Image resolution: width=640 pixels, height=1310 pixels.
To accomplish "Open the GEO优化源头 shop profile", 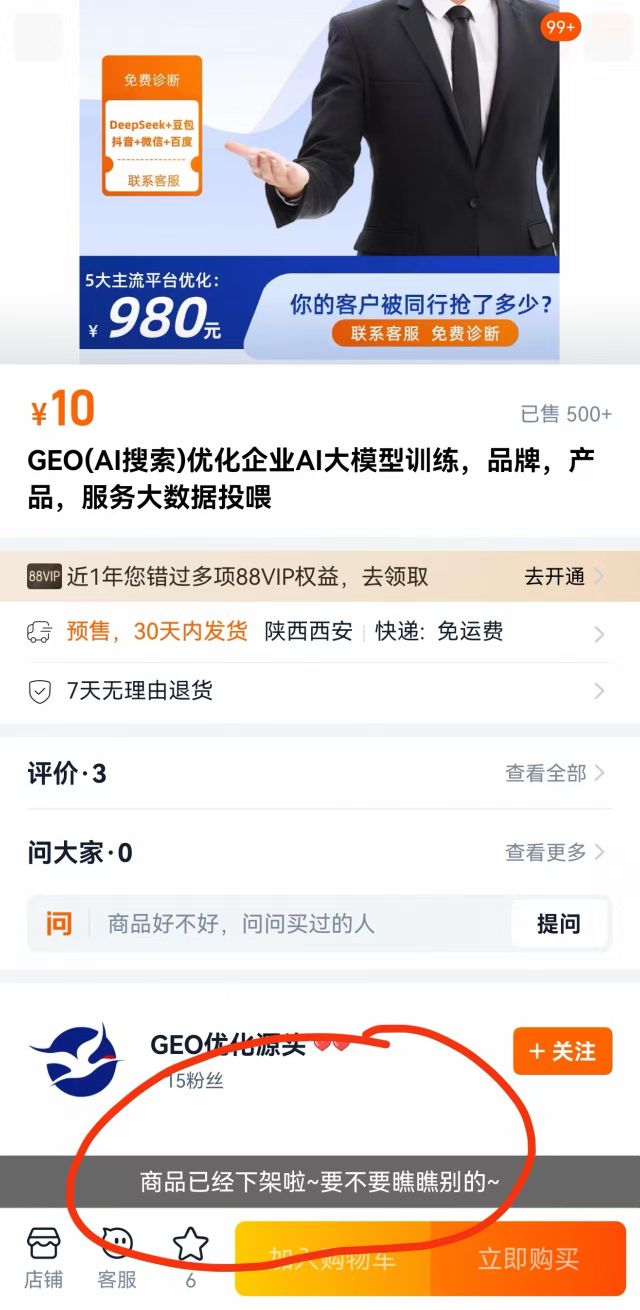I will click(x=227, y=1045).
